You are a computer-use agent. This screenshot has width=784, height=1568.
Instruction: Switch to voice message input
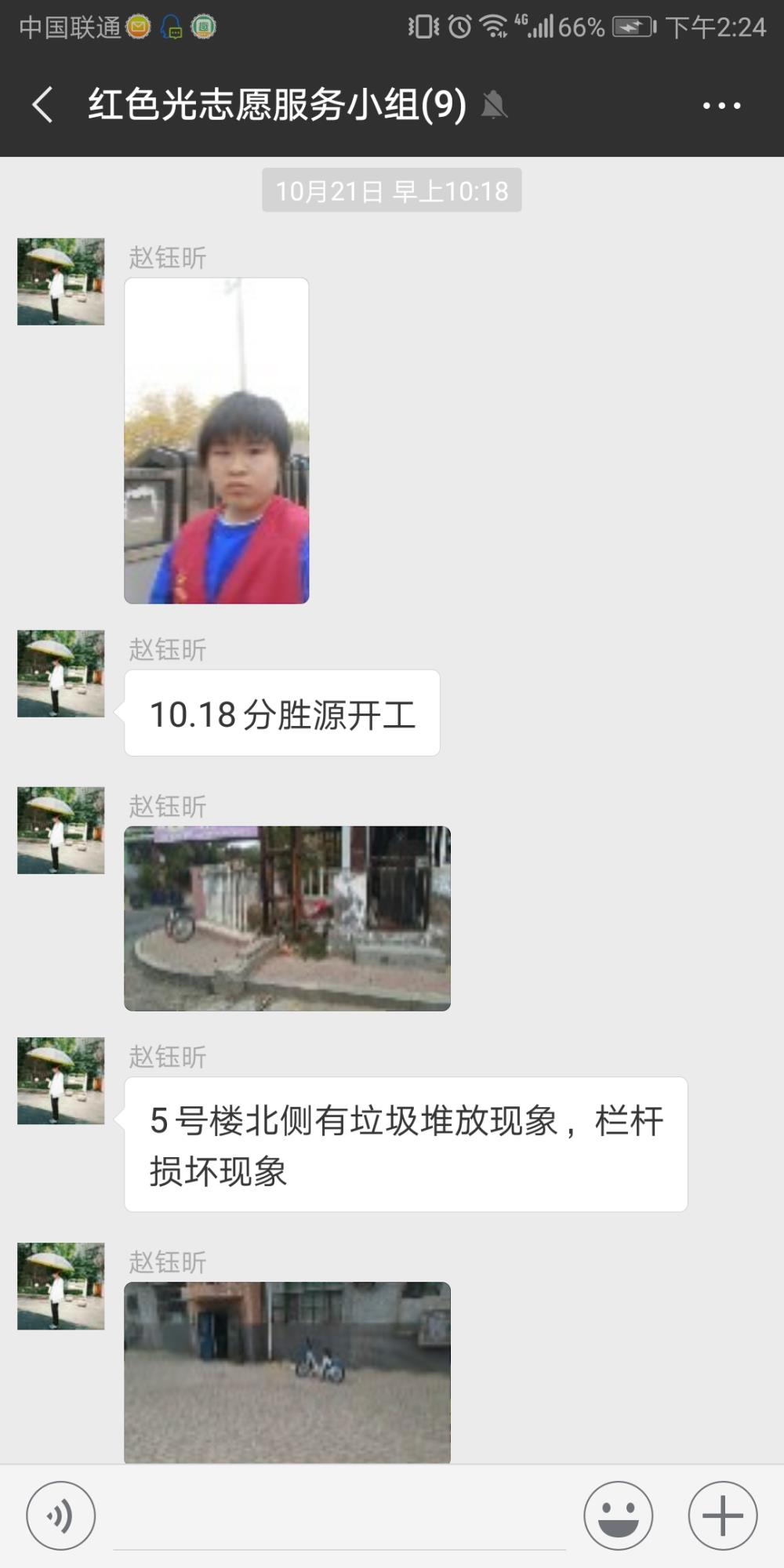[x=61, y=1515]
